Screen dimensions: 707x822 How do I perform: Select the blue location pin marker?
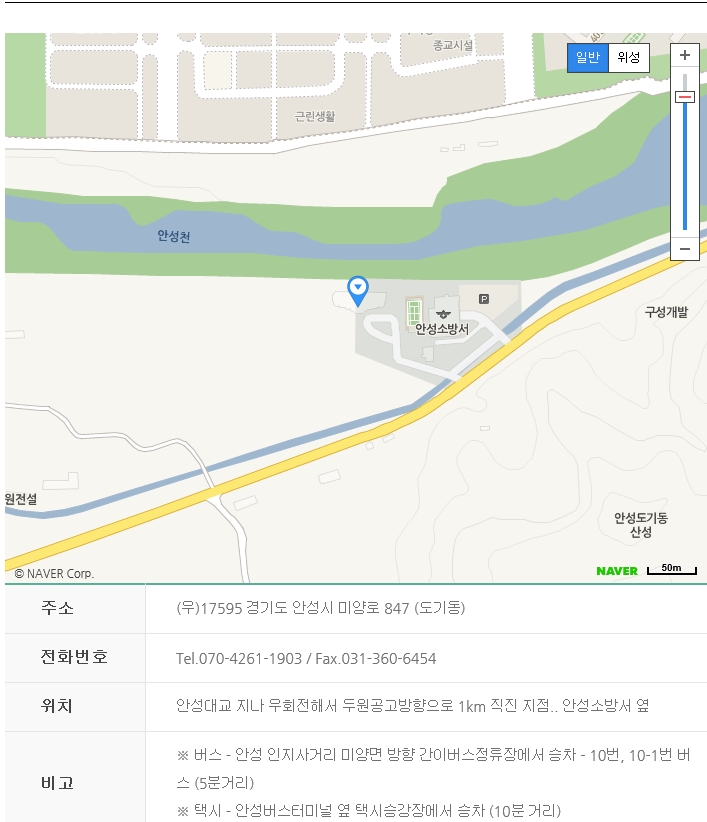point(357,290)
